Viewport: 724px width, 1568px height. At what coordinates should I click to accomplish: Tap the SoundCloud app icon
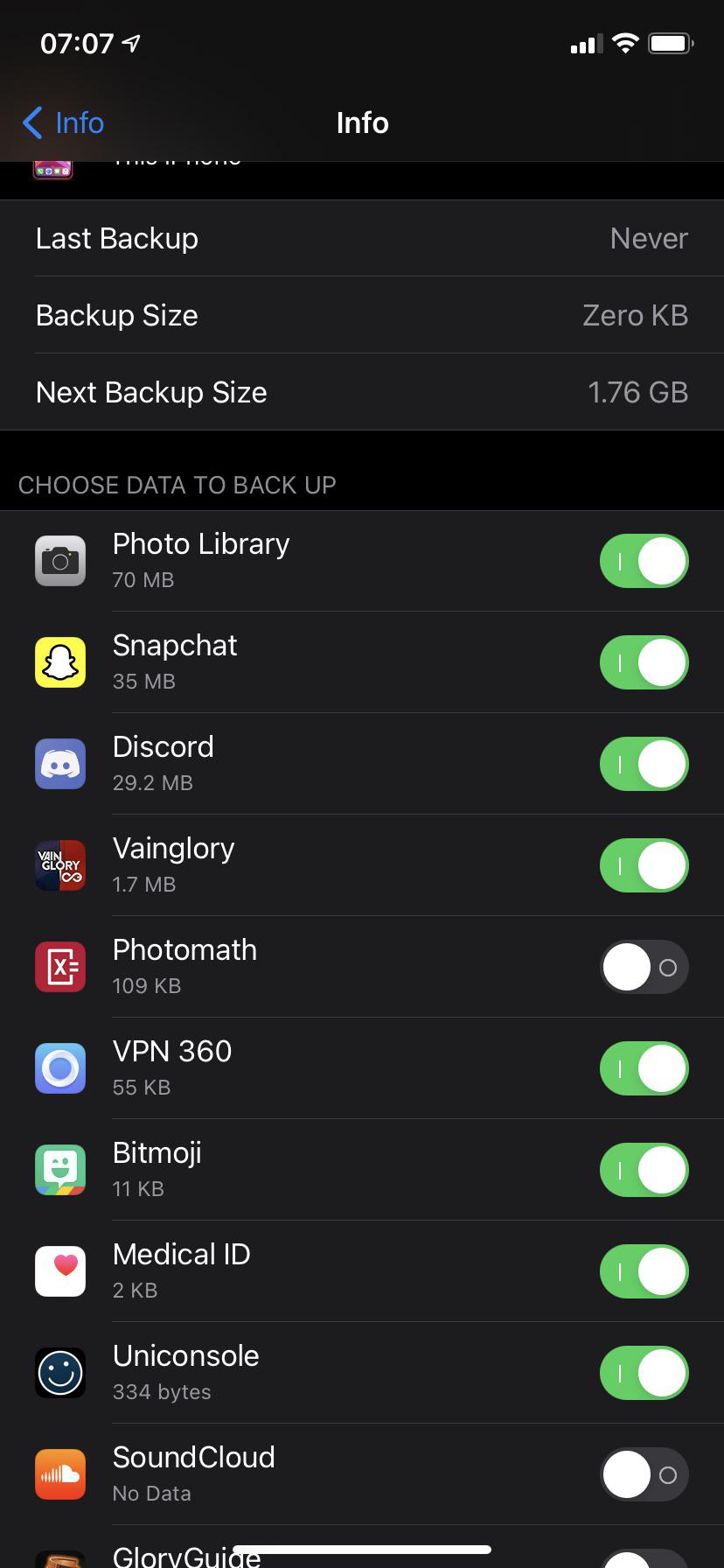point(59,1474)
